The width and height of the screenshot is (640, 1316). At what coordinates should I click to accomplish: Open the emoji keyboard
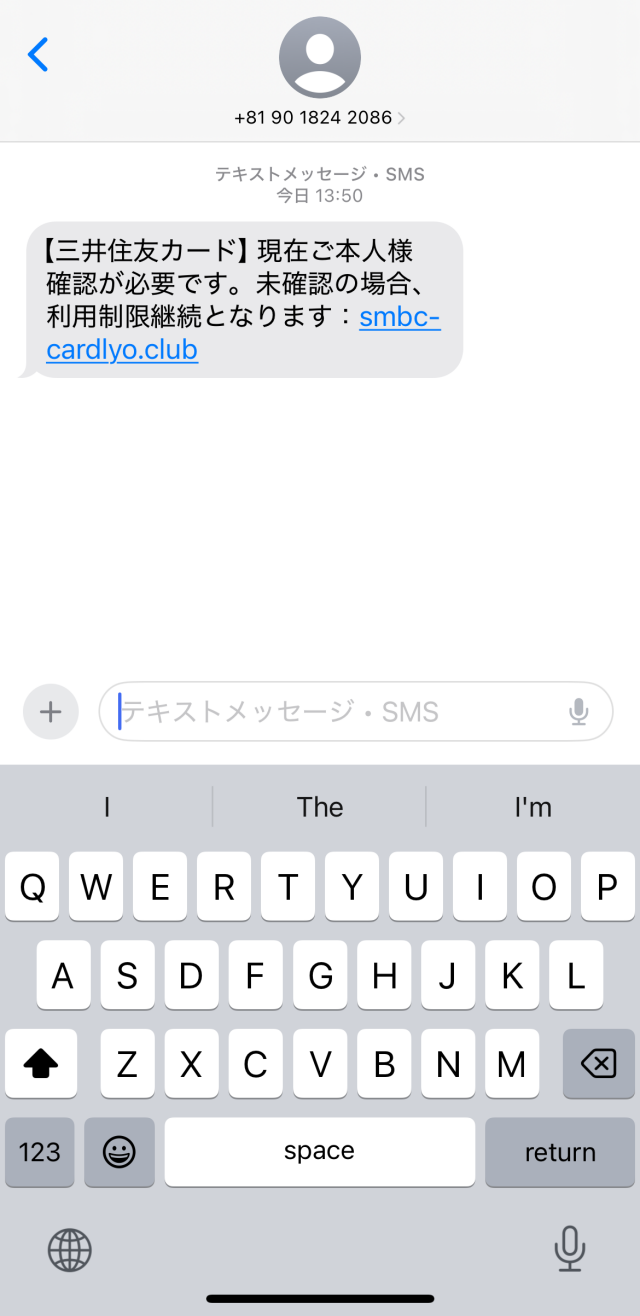119,1152
